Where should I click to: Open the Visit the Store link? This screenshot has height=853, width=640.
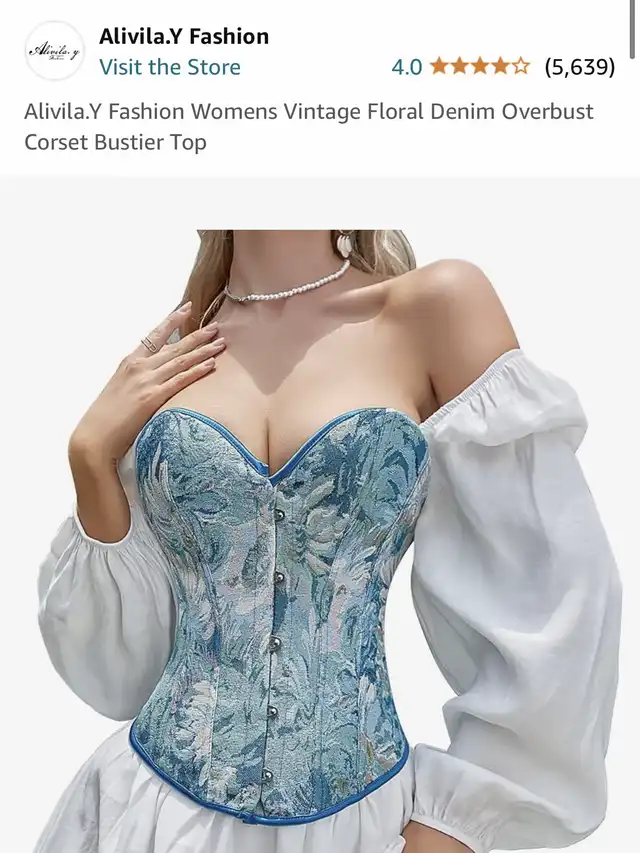coord(169,67)
